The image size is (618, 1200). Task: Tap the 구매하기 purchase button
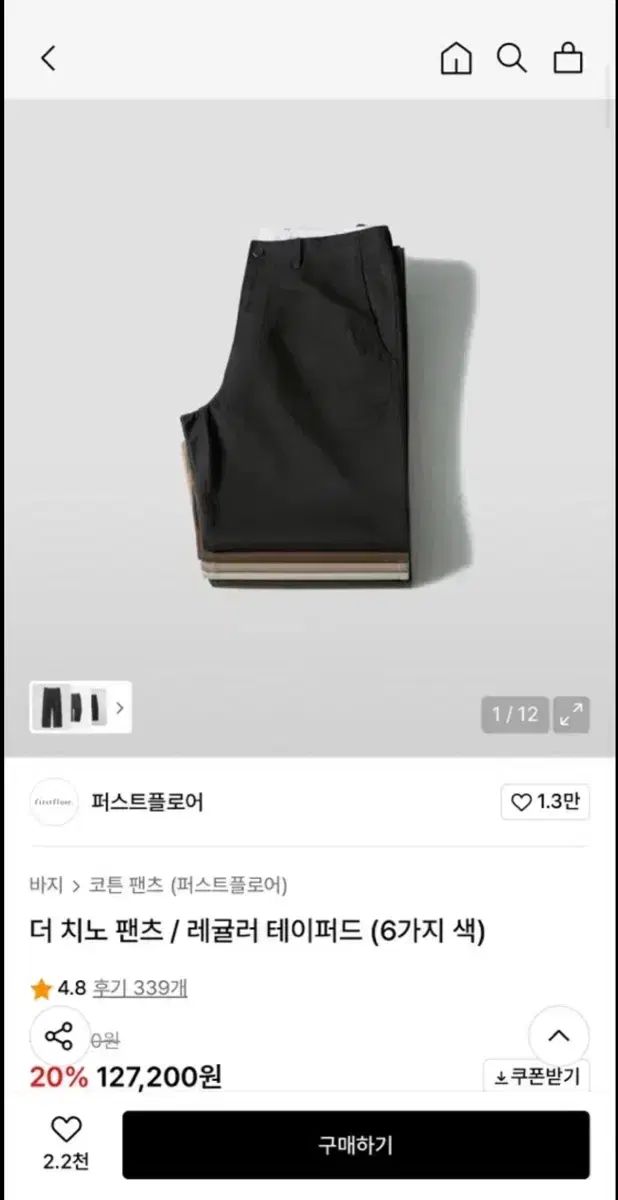point(356,1145)
